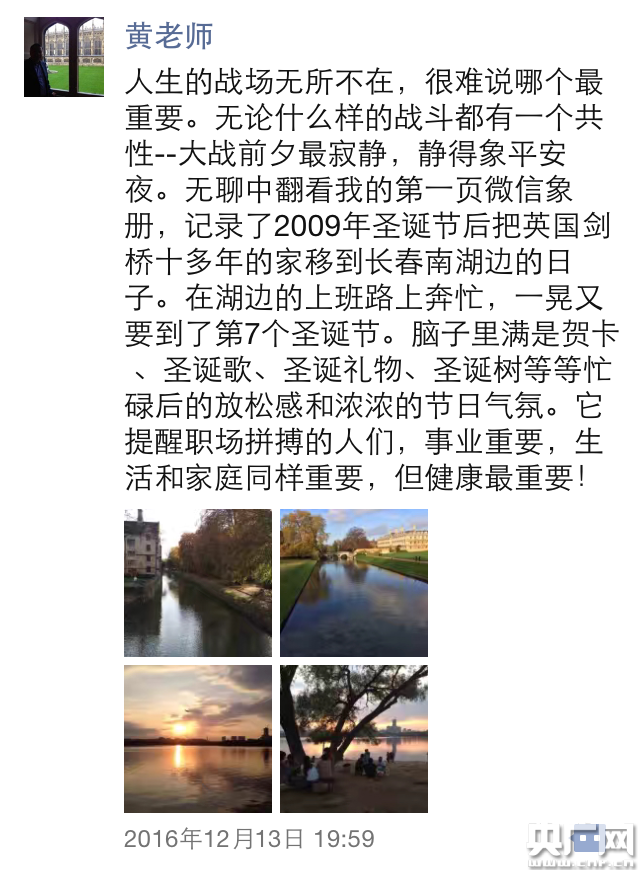Viewport: 640px width, 870px height.
Task: Open the photo of canal beside autumn trees
Action: click(198, 583)
